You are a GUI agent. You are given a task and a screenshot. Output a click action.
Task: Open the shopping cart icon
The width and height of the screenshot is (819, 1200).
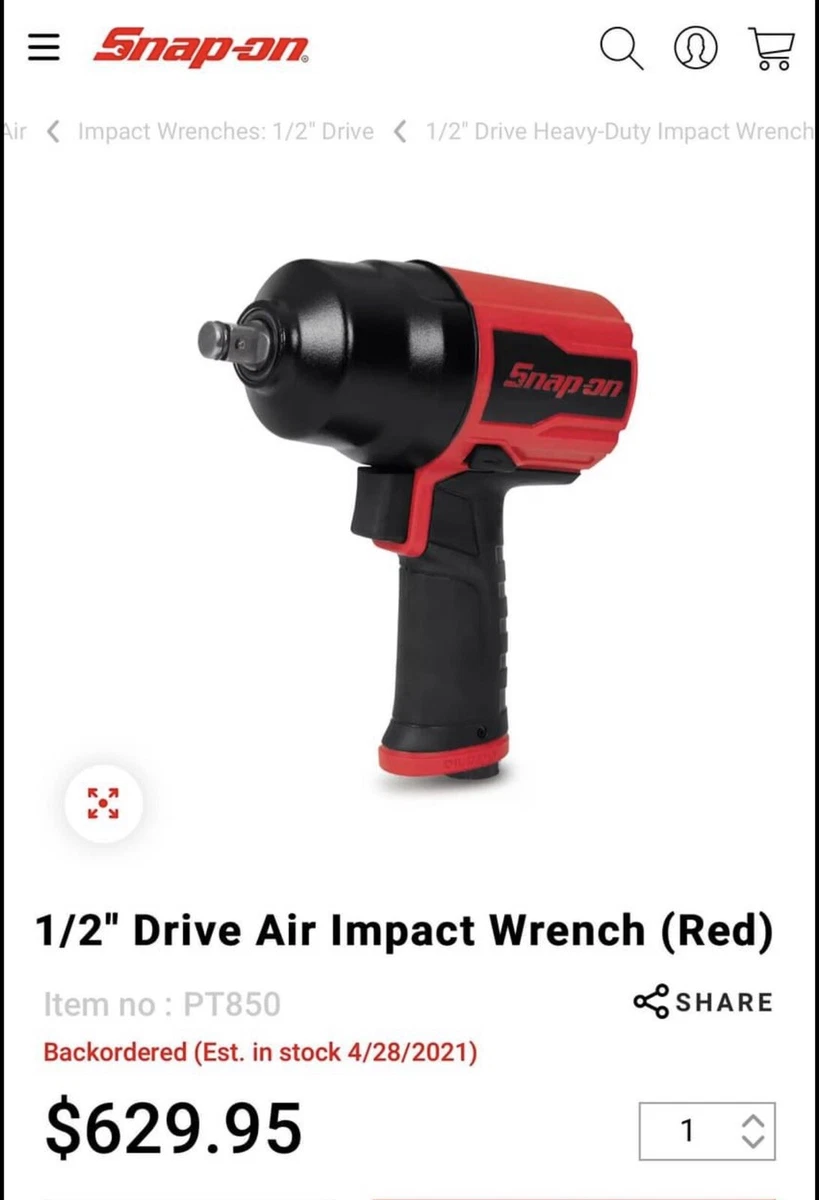[772, 48]
